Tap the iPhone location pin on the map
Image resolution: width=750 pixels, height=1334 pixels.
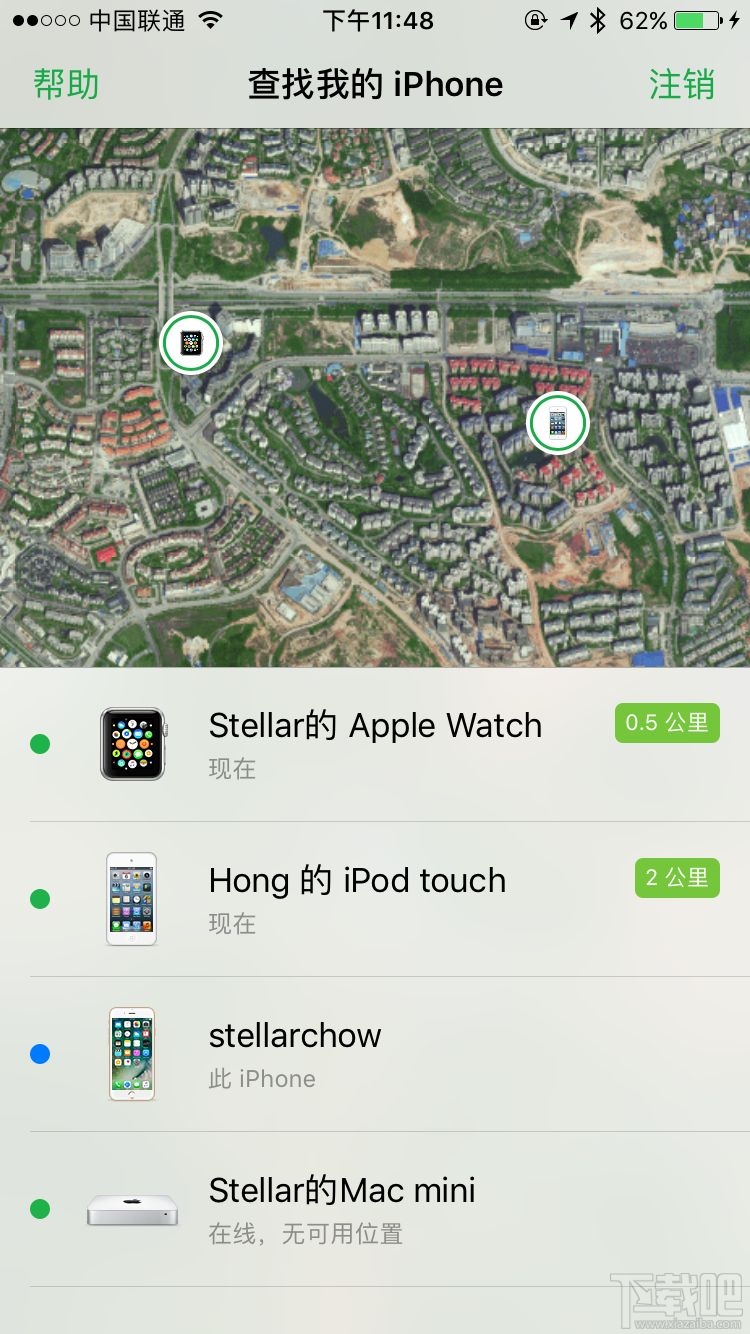557,422
